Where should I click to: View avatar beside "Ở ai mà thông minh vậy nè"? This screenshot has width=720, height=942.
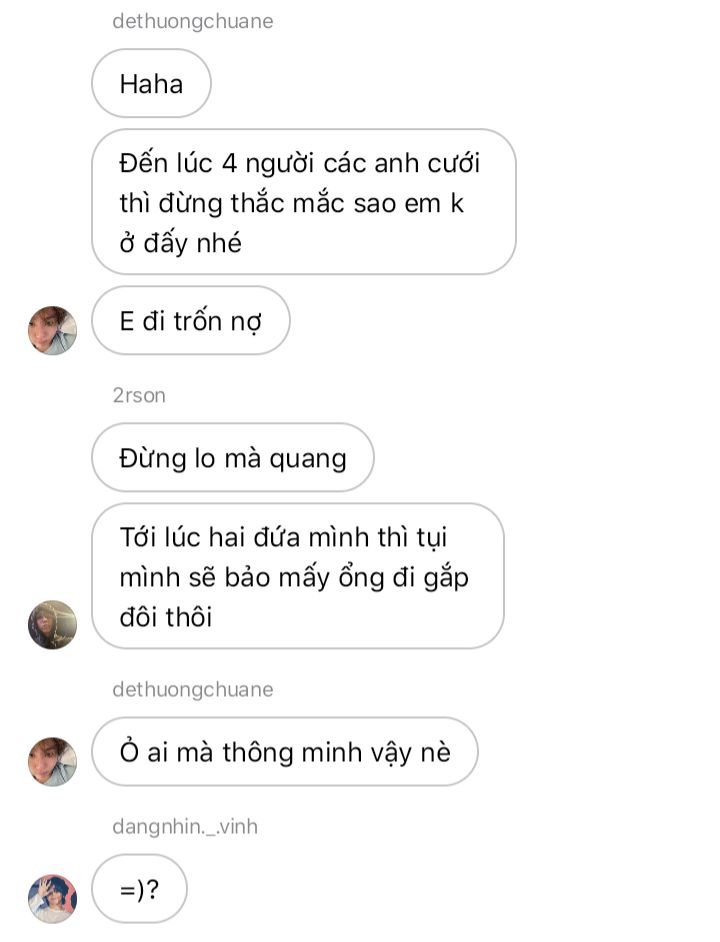click(x=52, y=761)
